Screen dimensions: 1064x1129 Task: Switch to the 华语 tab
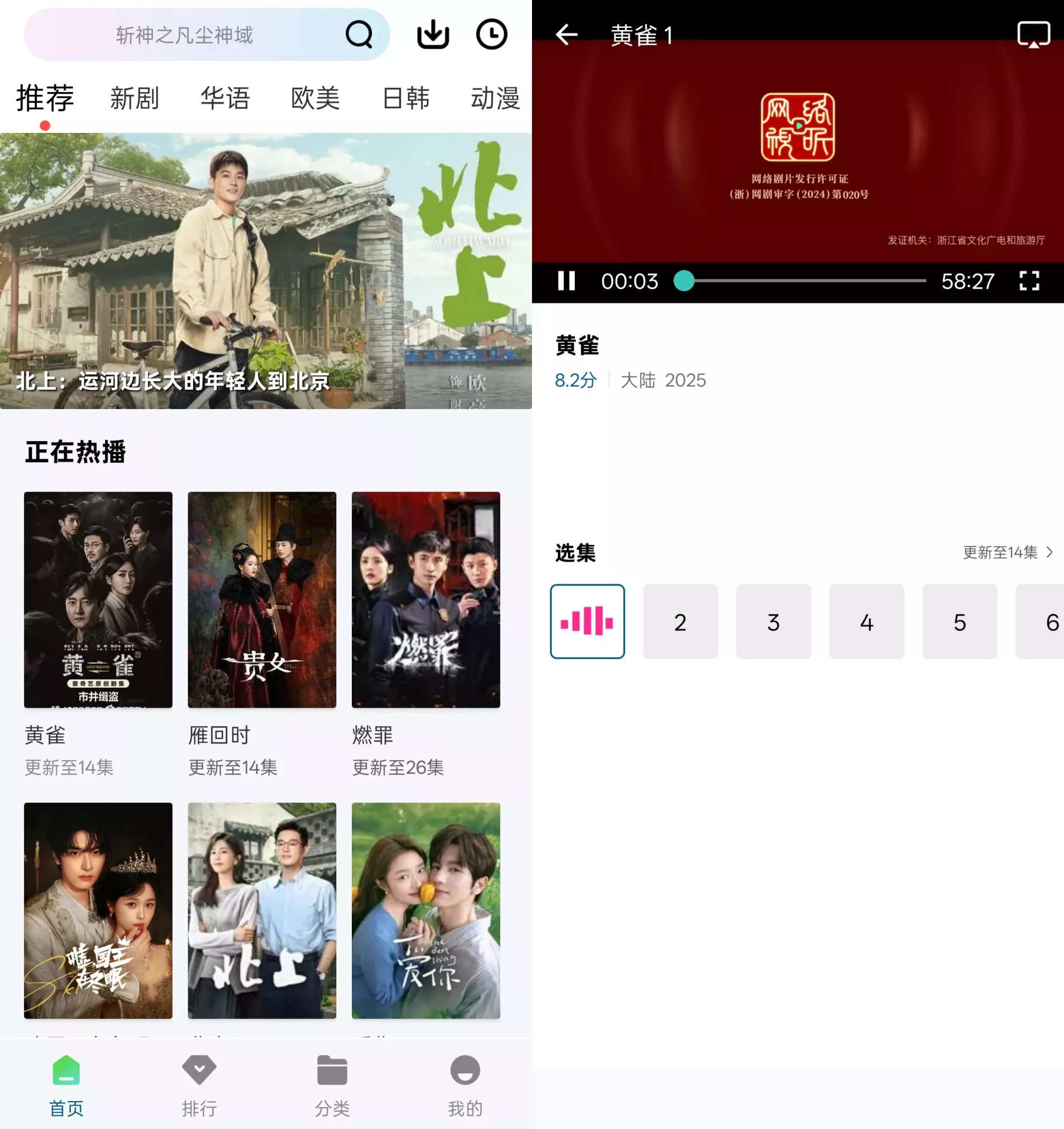(x=225, y=98)
